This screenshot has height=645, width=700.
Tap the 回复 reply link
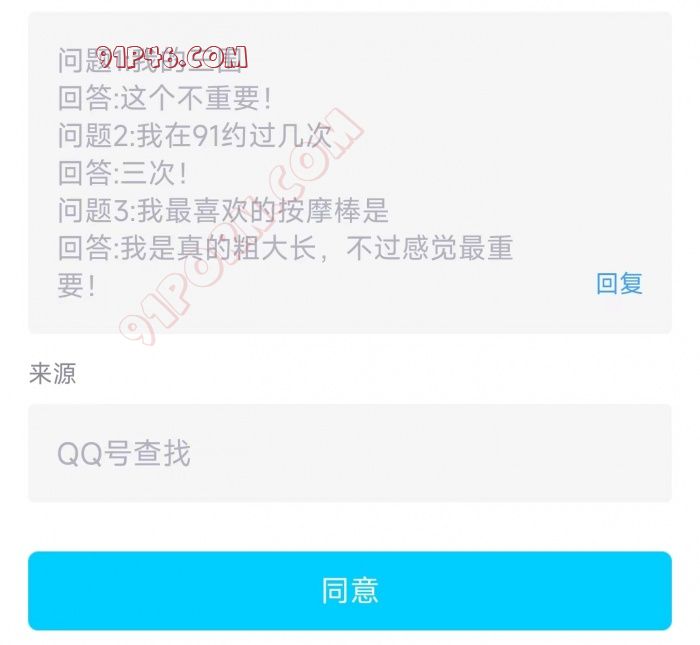pyautogui.click(x=619, y=284)
